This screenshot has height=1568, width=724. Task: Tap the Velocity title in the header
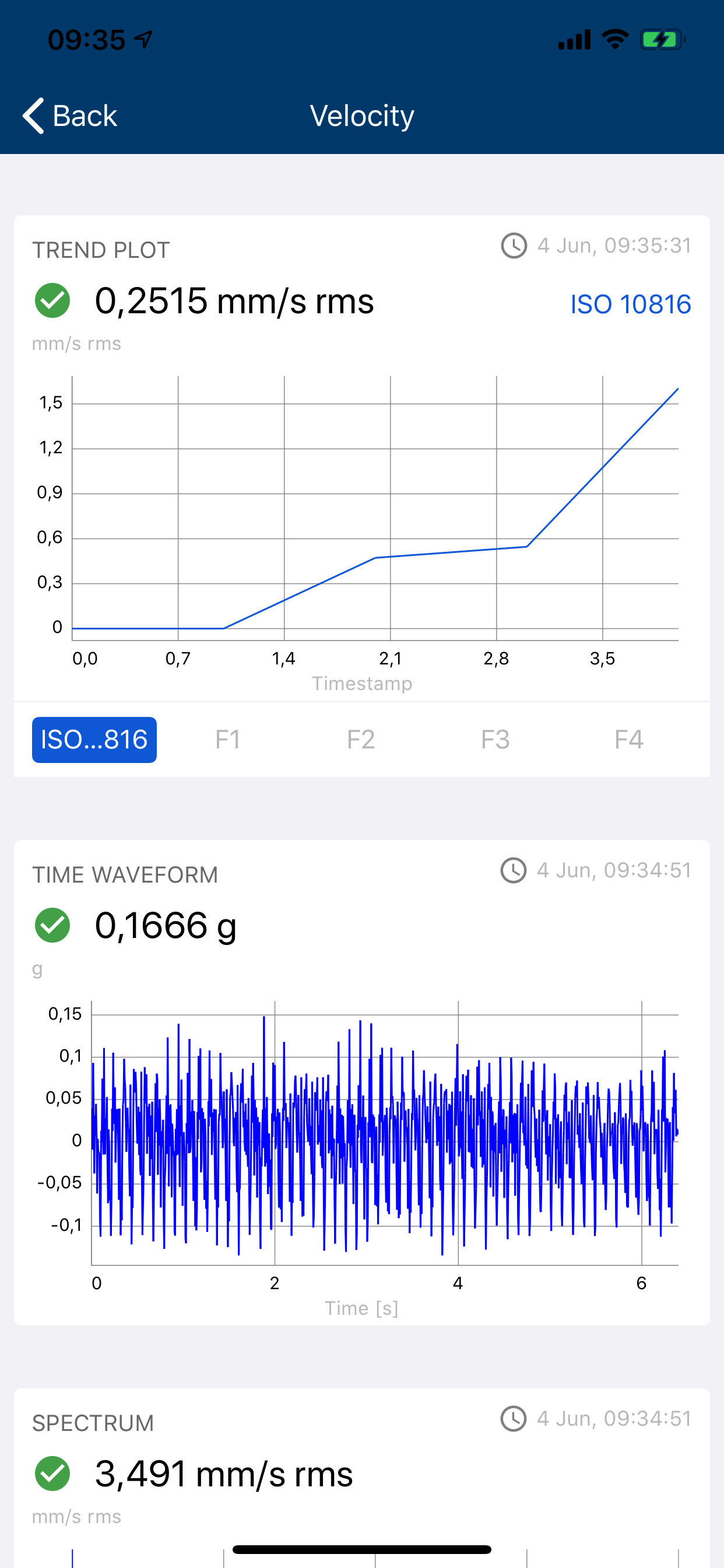tap(362, 115)
